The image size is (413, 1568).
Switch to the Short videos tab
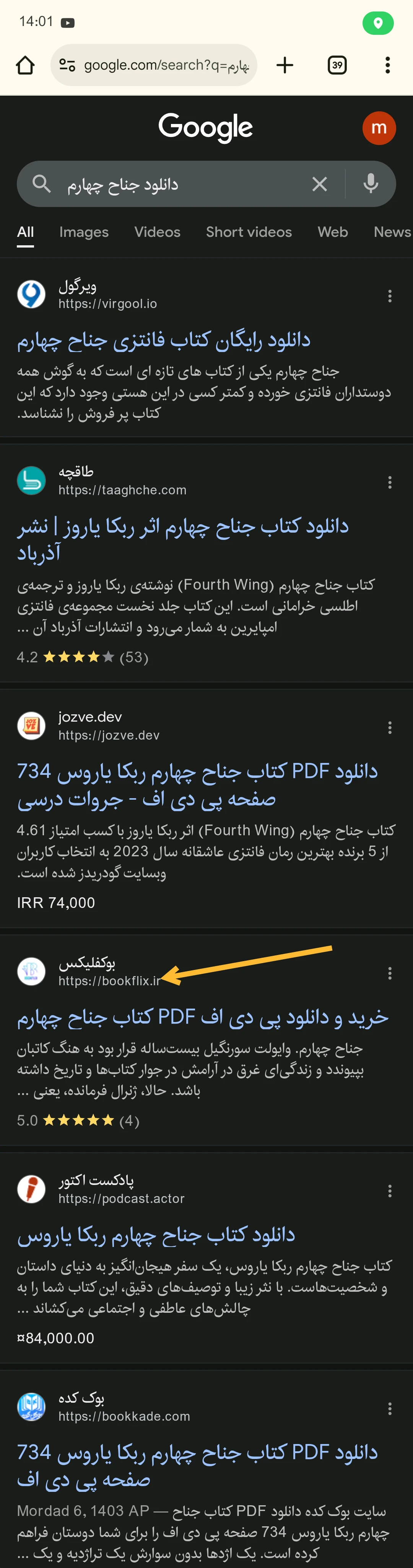pyautogui.click(x=249, y=232)
